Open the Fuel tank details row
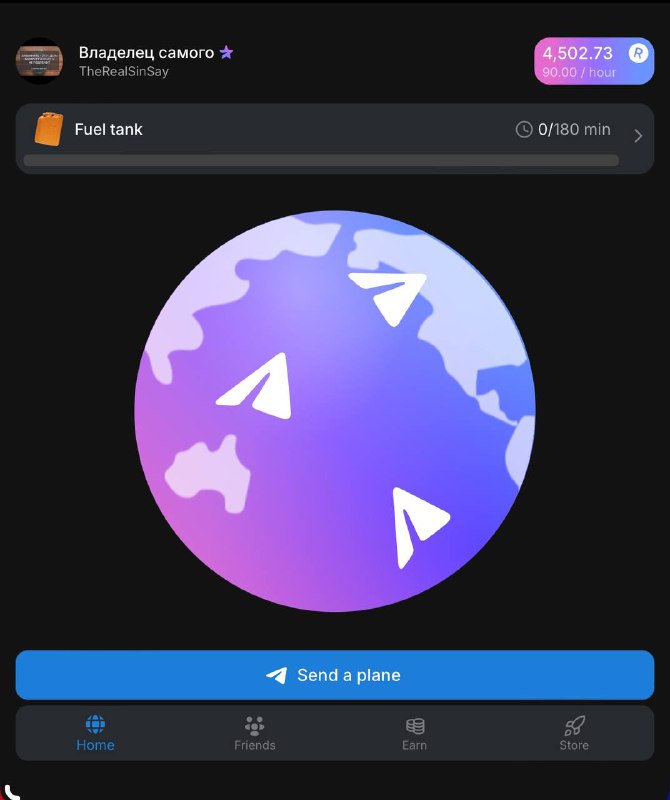 coord(335,139)
